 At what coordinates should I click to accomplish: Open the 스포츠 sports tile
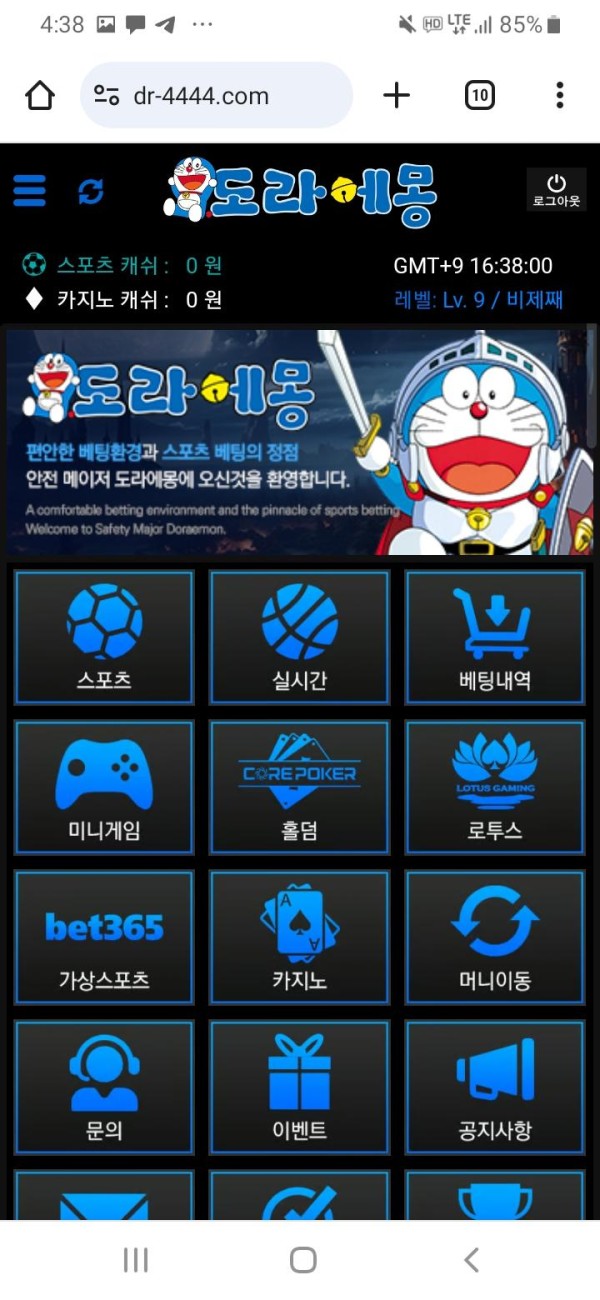pyautogui.click(x=104, y=637)
